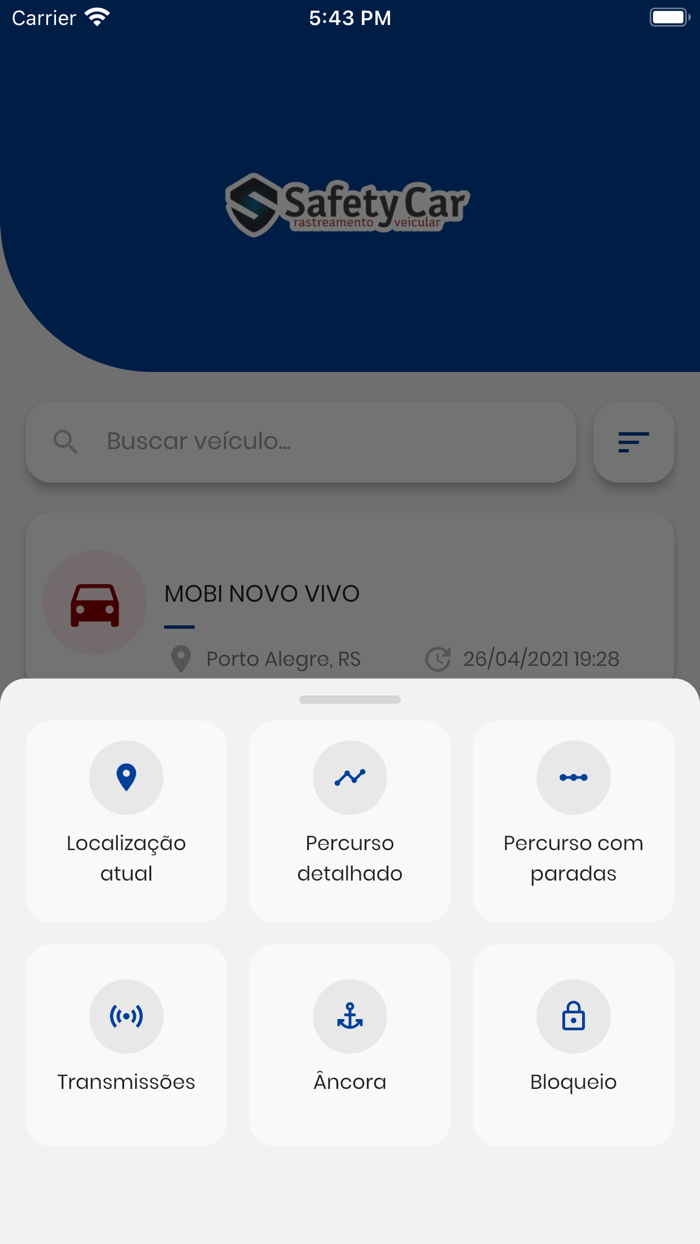The image size is (700, 1244).
Task: Tap the Âncora option
Action: (350, 1044)
